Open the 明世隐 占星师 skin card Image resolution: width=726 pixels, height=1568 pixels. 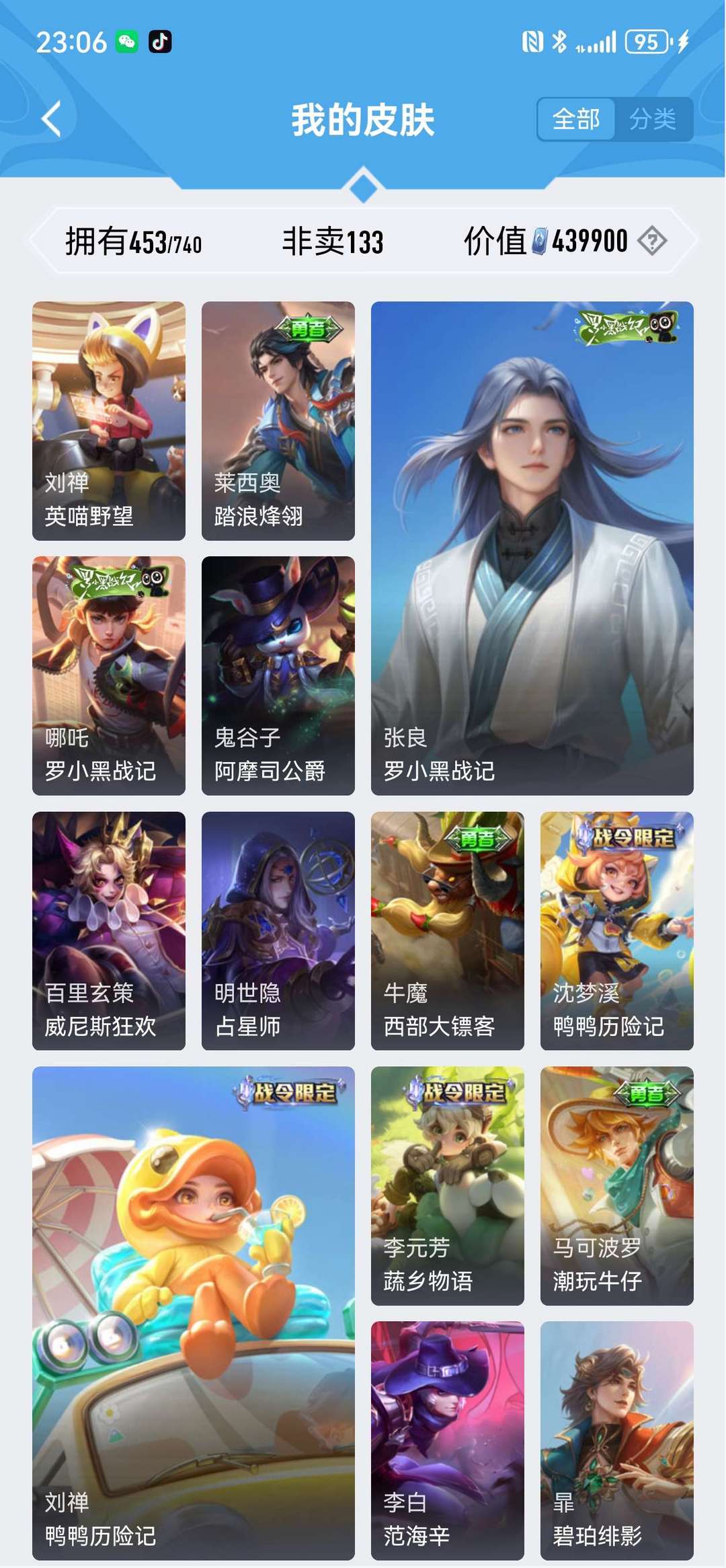[278, 930]
